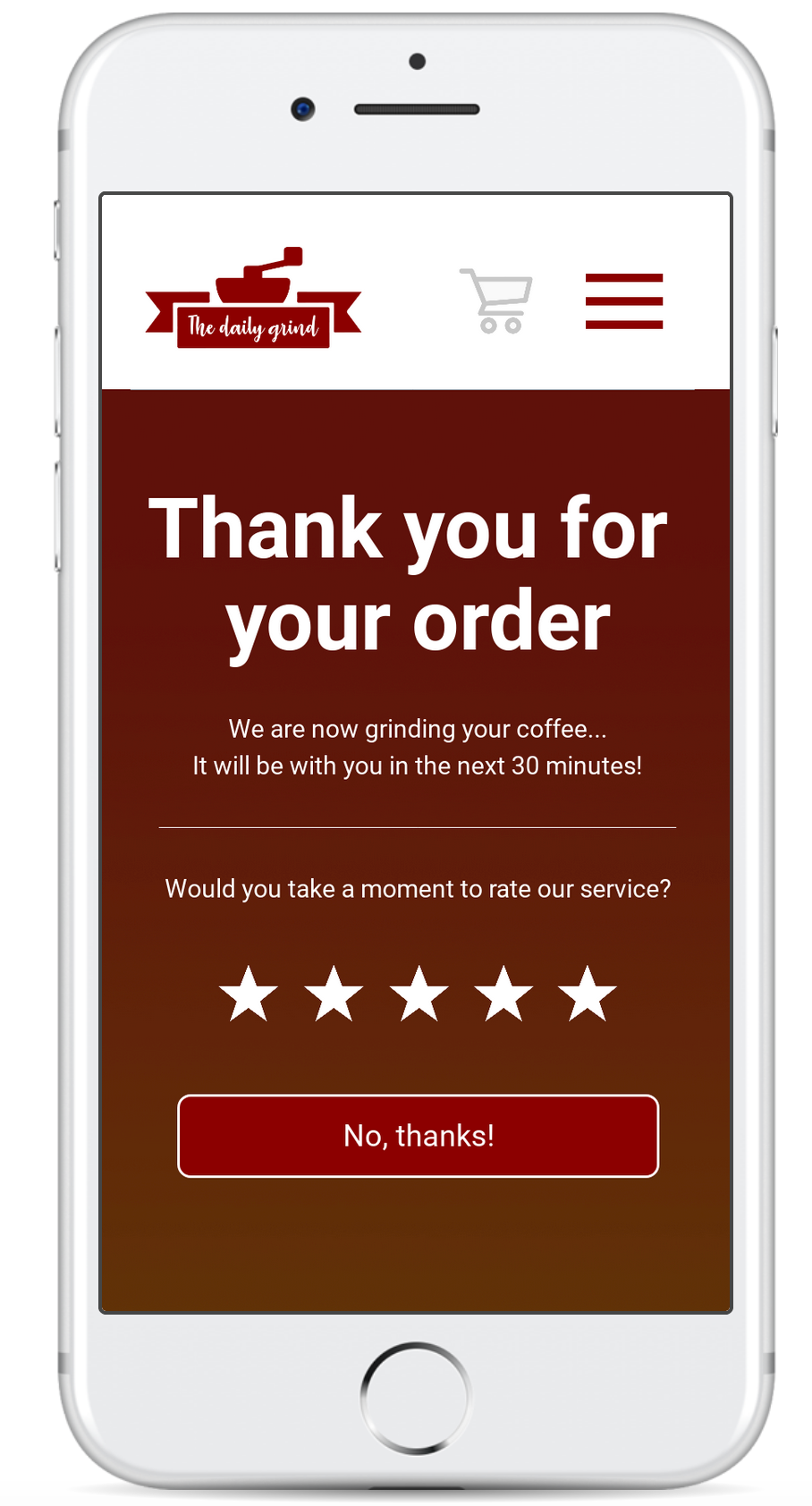Decline rating with No, thanks!

419,1136
